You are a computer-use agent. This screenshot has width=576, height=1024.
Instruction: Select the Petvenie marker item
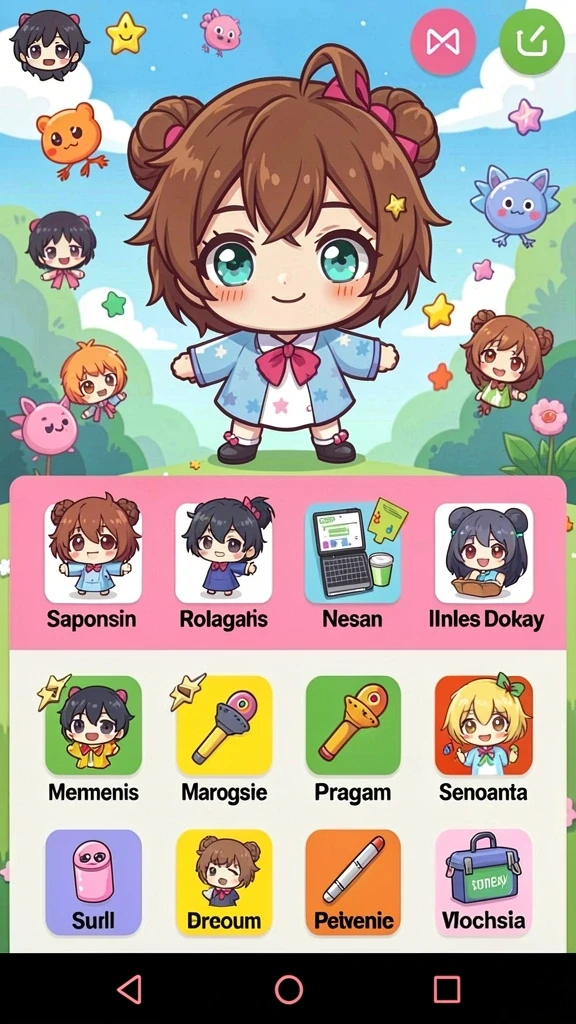[353, 882]
